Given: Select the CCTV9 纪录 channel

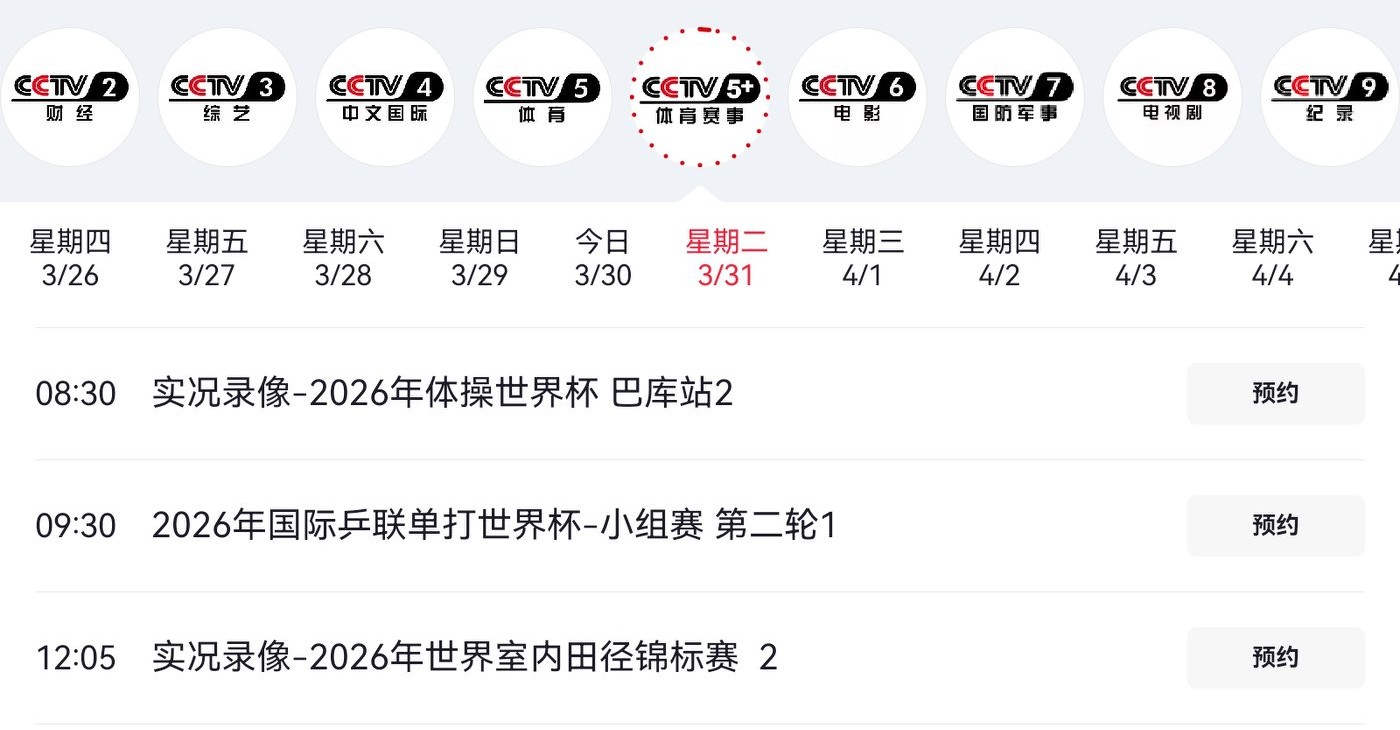Looking at the screenshot, I should coord(1329,97).
